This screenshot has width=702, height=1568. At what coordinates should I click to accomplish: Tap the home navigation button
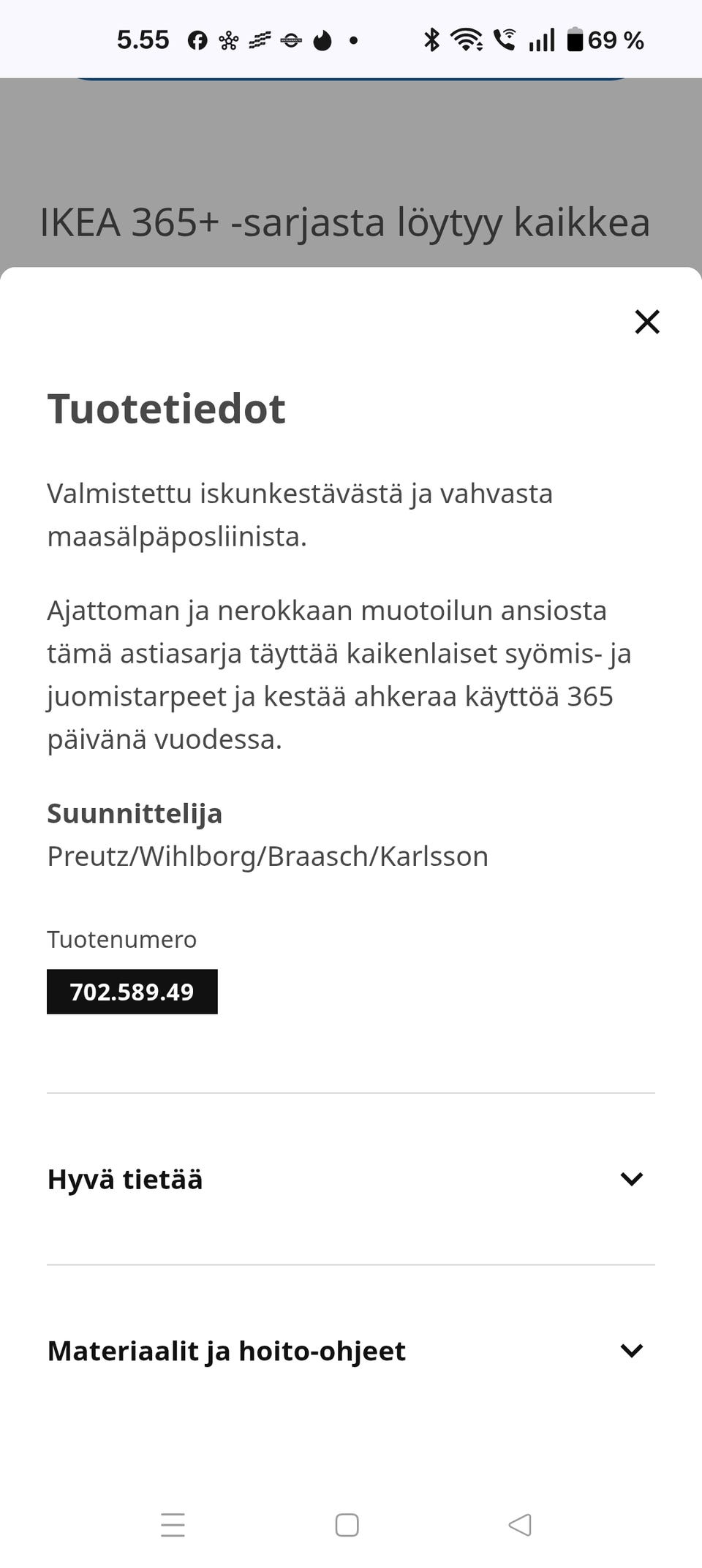click(x=347, y=1525)
